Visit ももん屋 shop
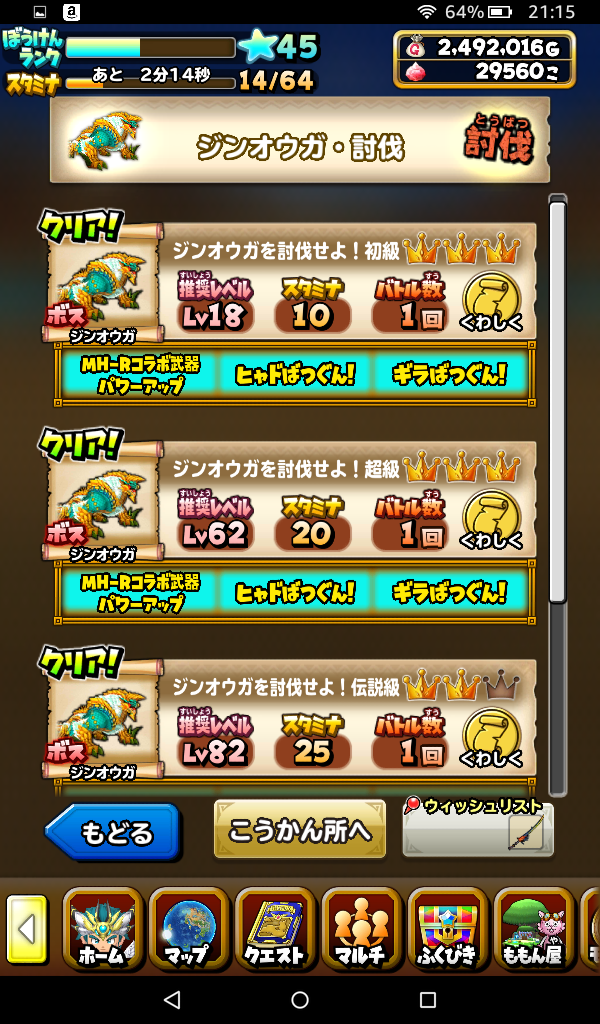This screenshot has width=600, height=1024. (x=533, y=929)
